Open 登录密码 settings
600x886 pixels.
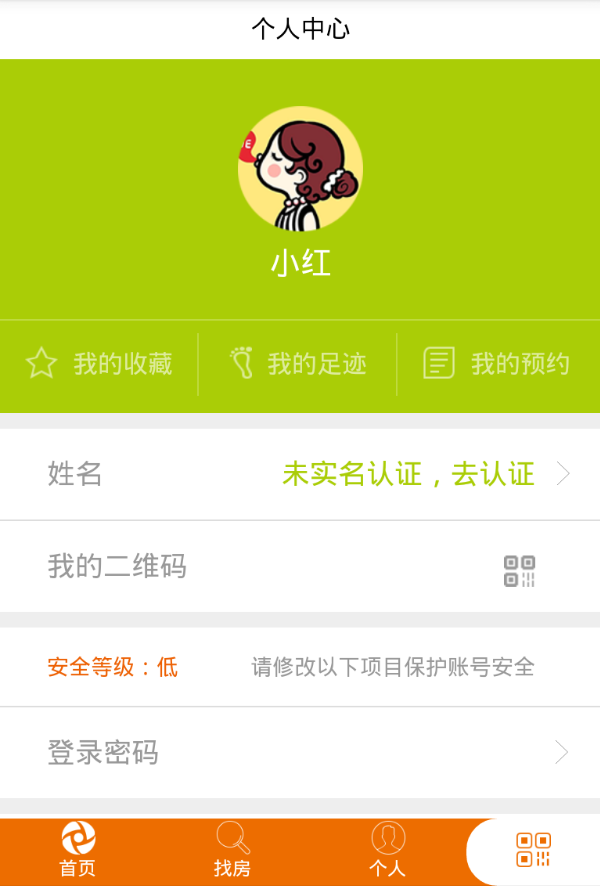coord(300,752)
